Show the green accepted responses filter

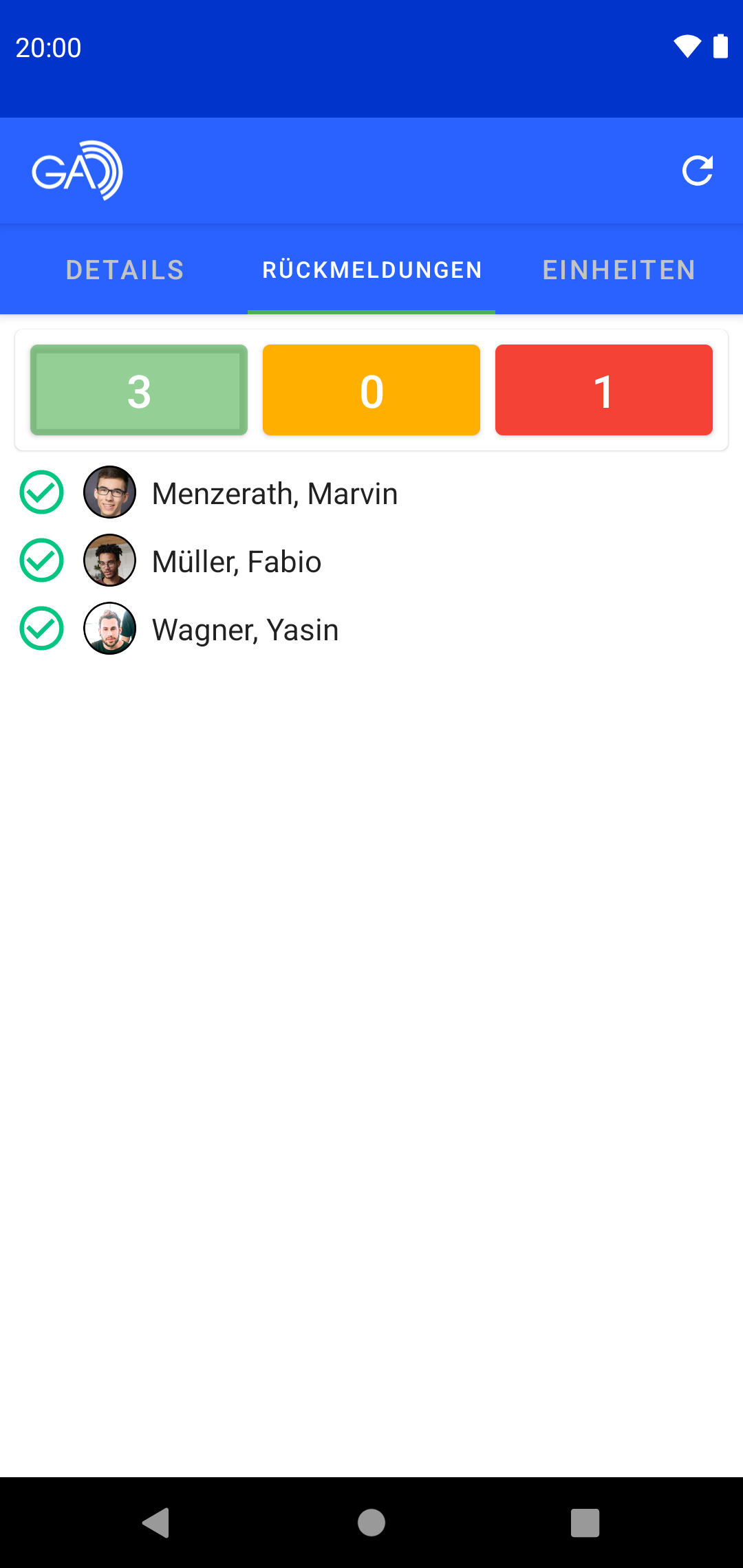(139, 390)
